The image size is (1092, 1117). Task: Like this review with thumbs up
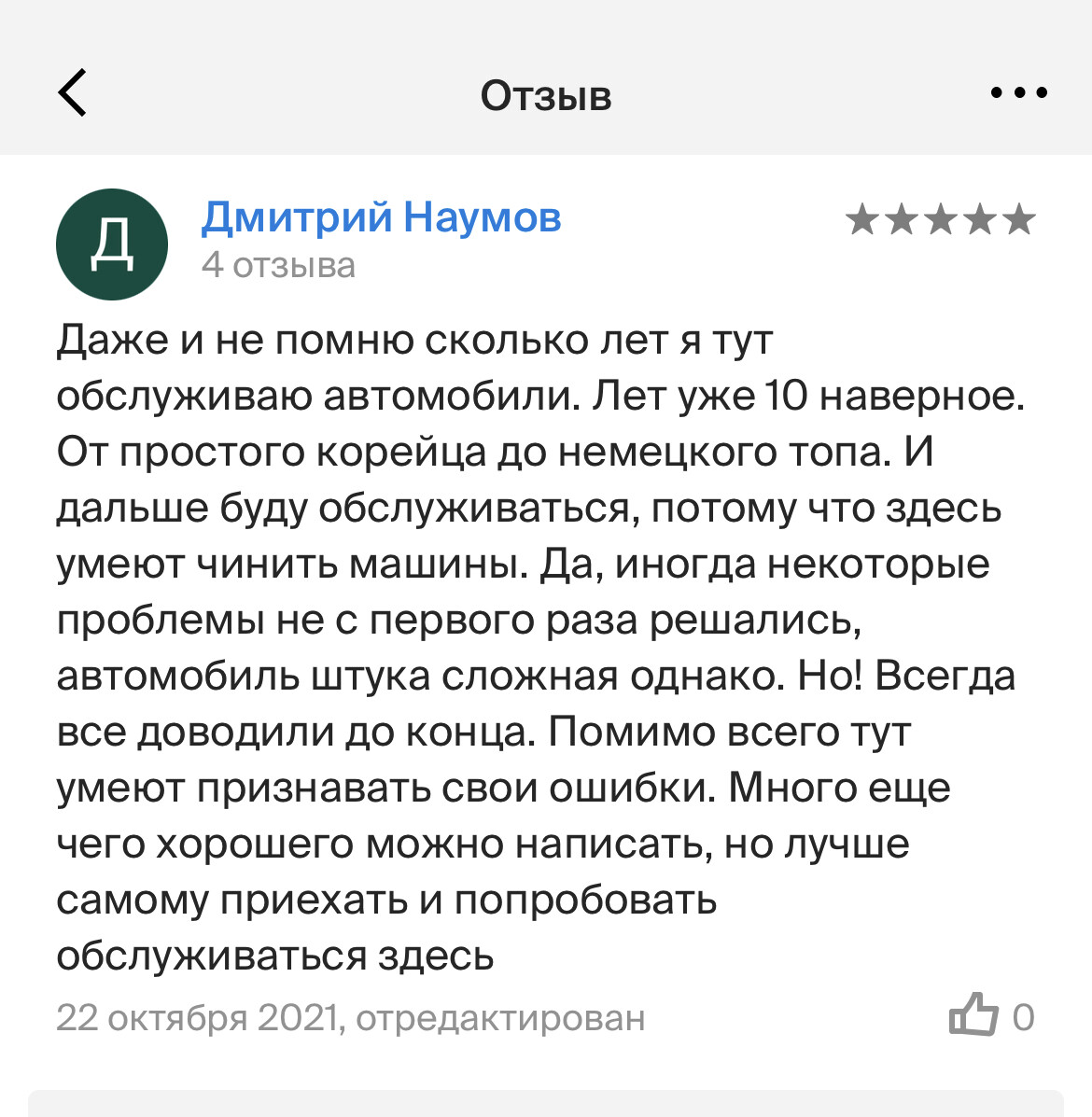[x=973, y=1014]
